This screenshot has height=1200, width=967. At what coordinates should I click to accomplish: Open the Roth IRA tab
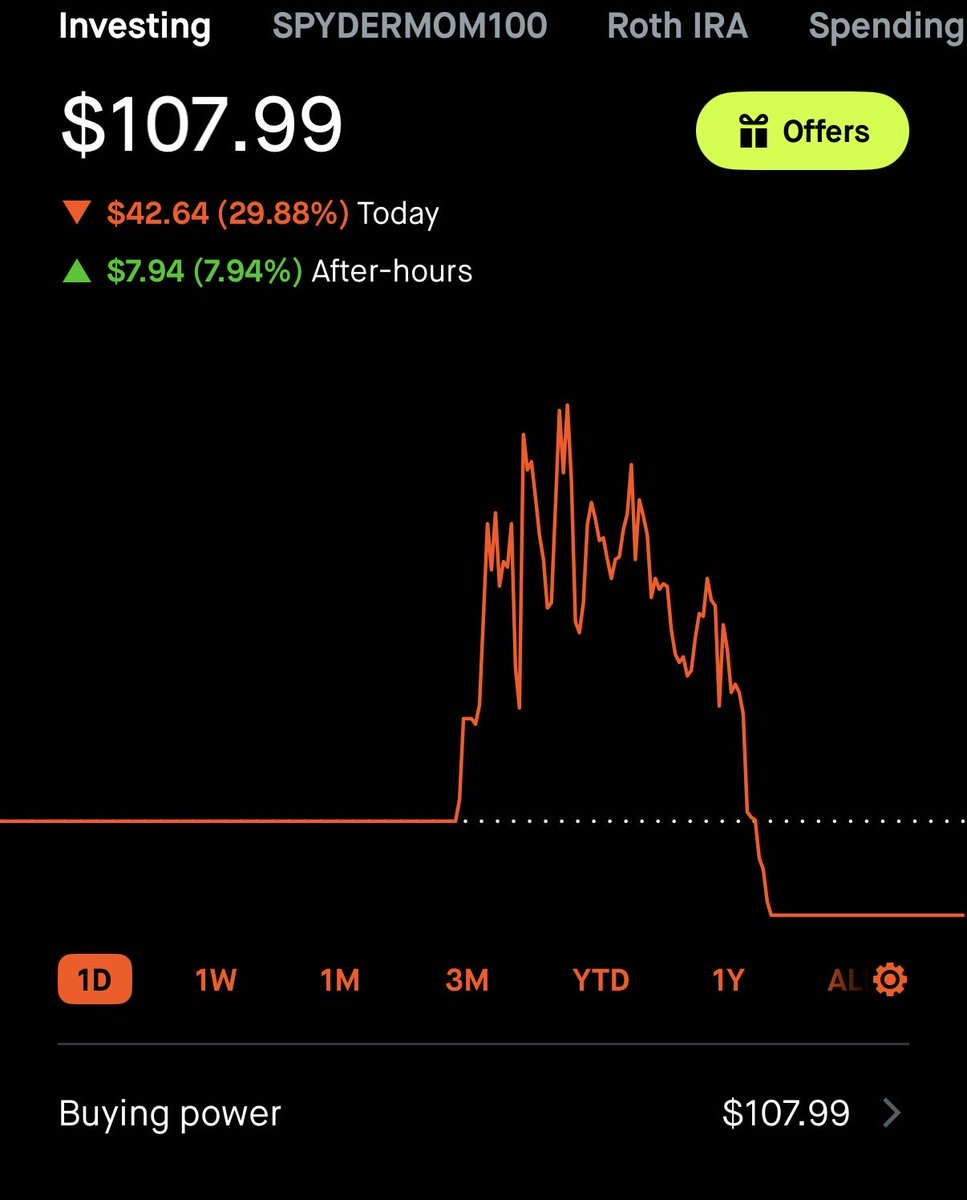[x=677, y=26]
